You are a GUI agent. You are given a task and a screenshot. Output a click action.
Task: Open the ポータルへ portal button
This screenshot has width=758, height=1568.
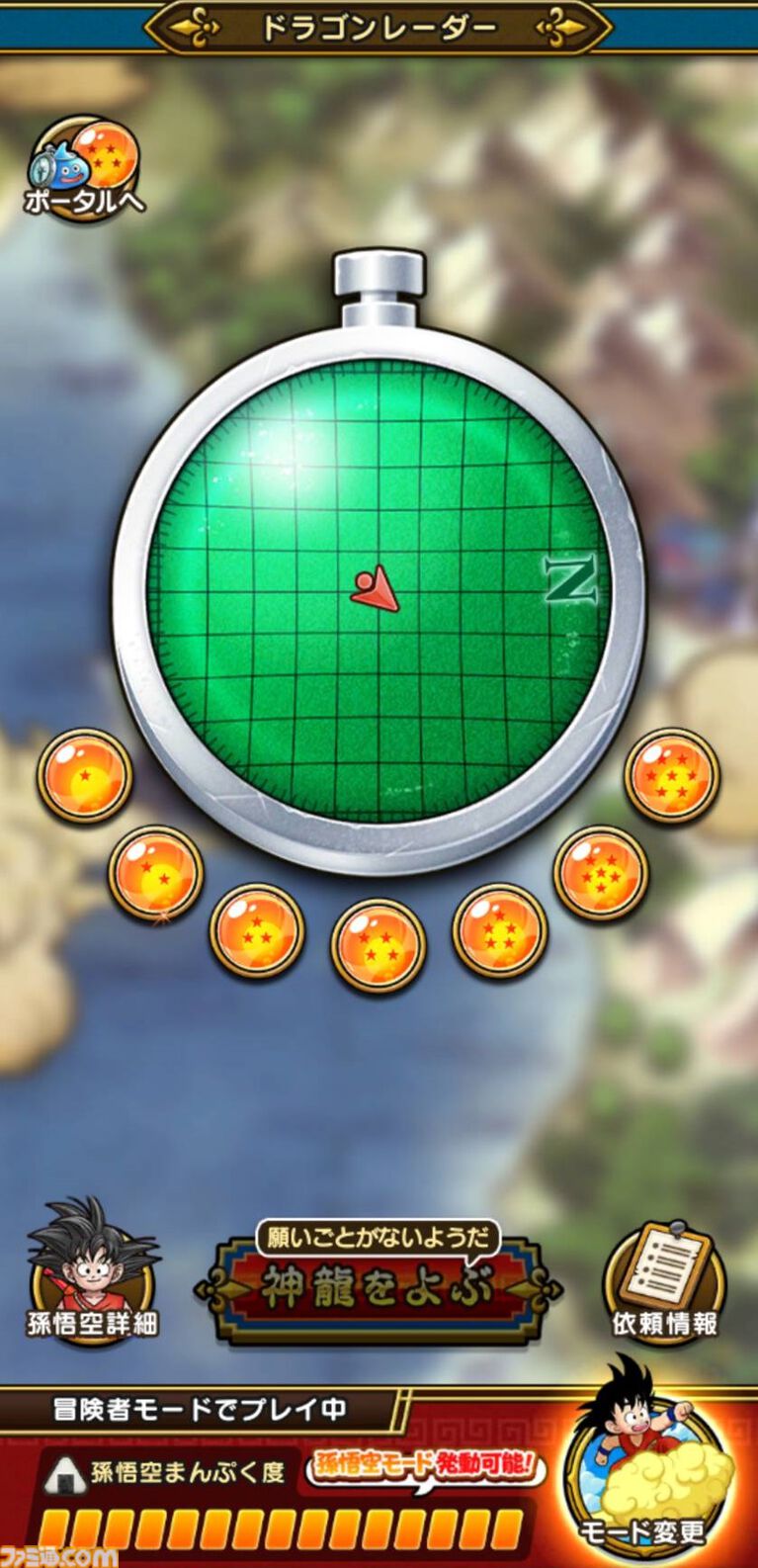85,168
